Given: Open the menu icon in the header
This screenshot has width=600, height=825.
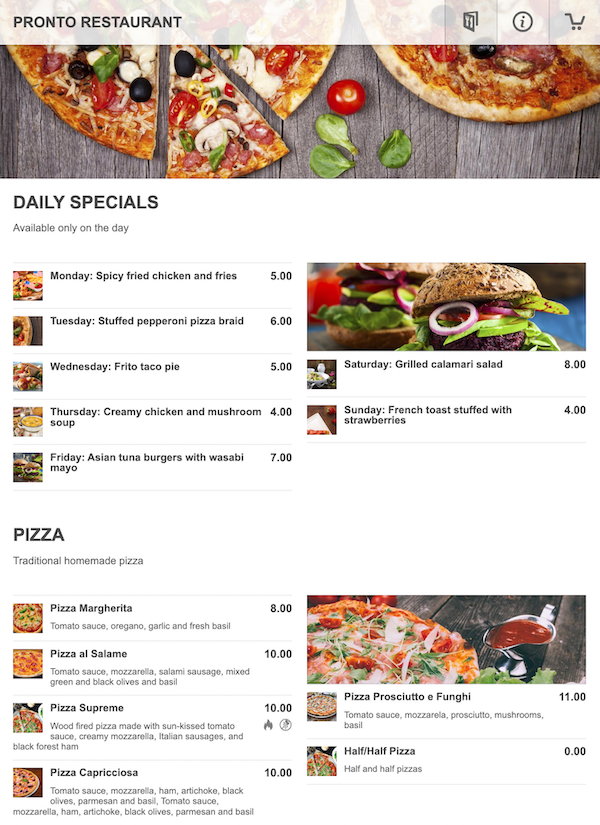Looking at the screenshot, I should (471, 22).
